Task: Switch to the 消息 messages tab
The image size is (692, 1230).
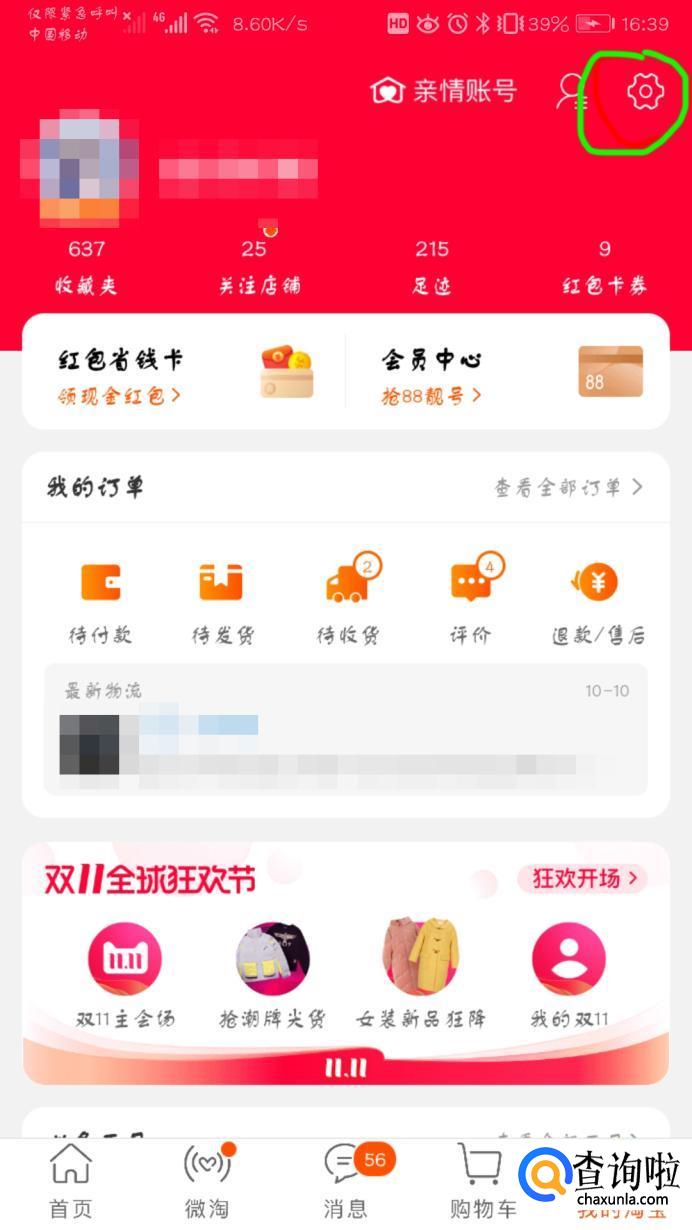Action: click(x=346, y=1182)
